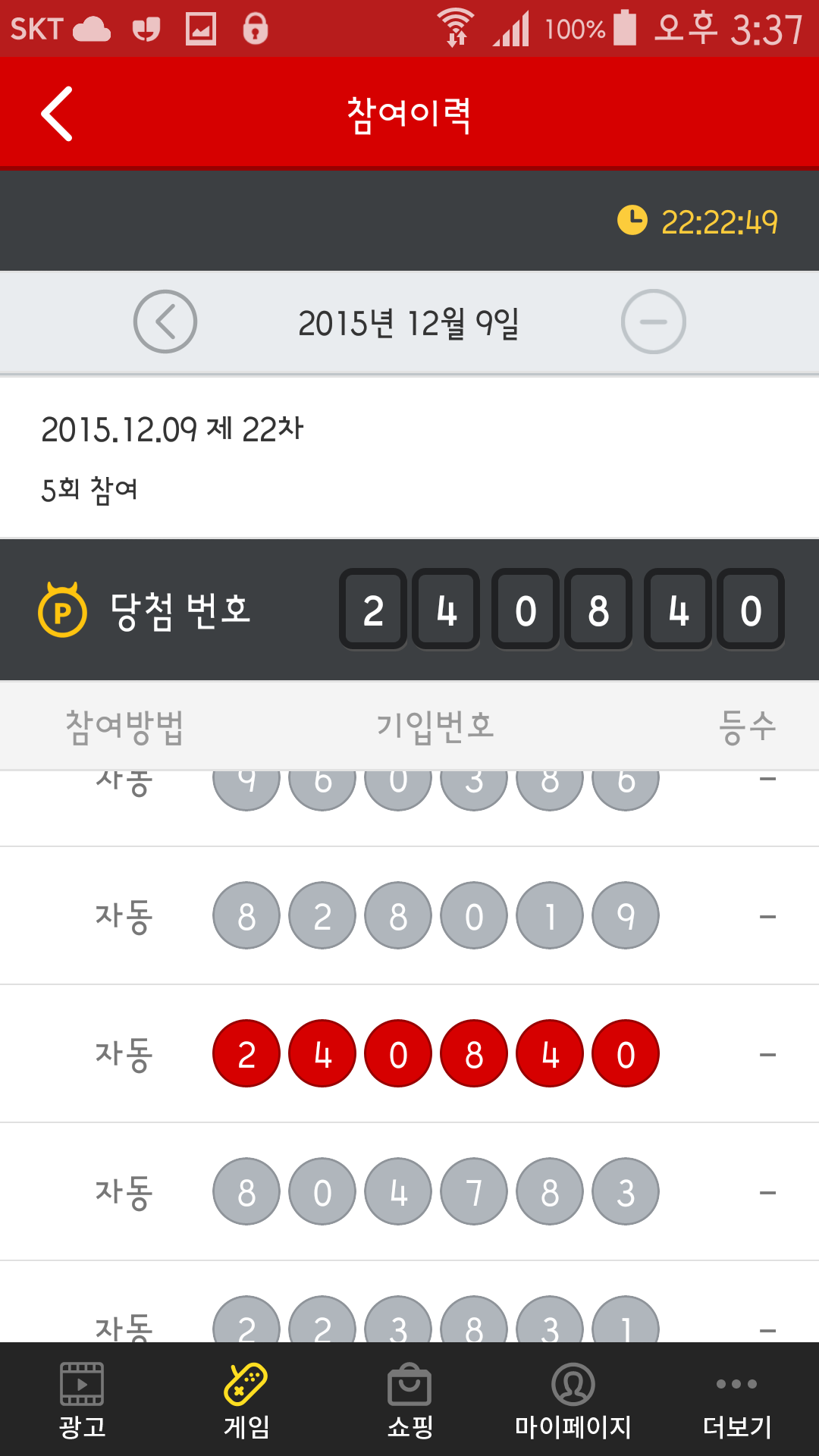This screenshot has height=1456, width=819.
Task: Go back from 참여이력 screen
Action: click(x=57, y=114)
